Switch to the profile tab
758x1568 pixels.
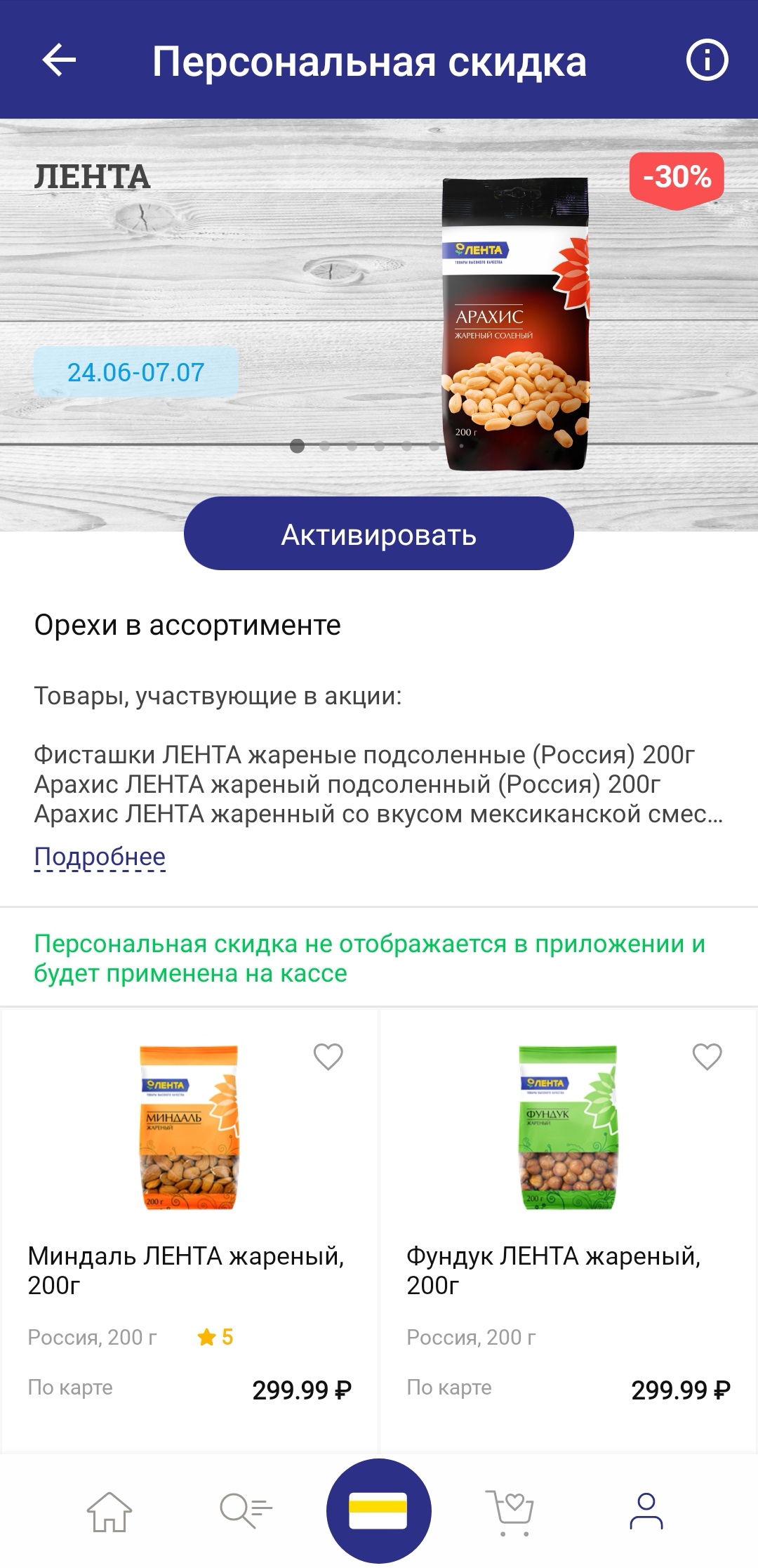point(646,1510)
